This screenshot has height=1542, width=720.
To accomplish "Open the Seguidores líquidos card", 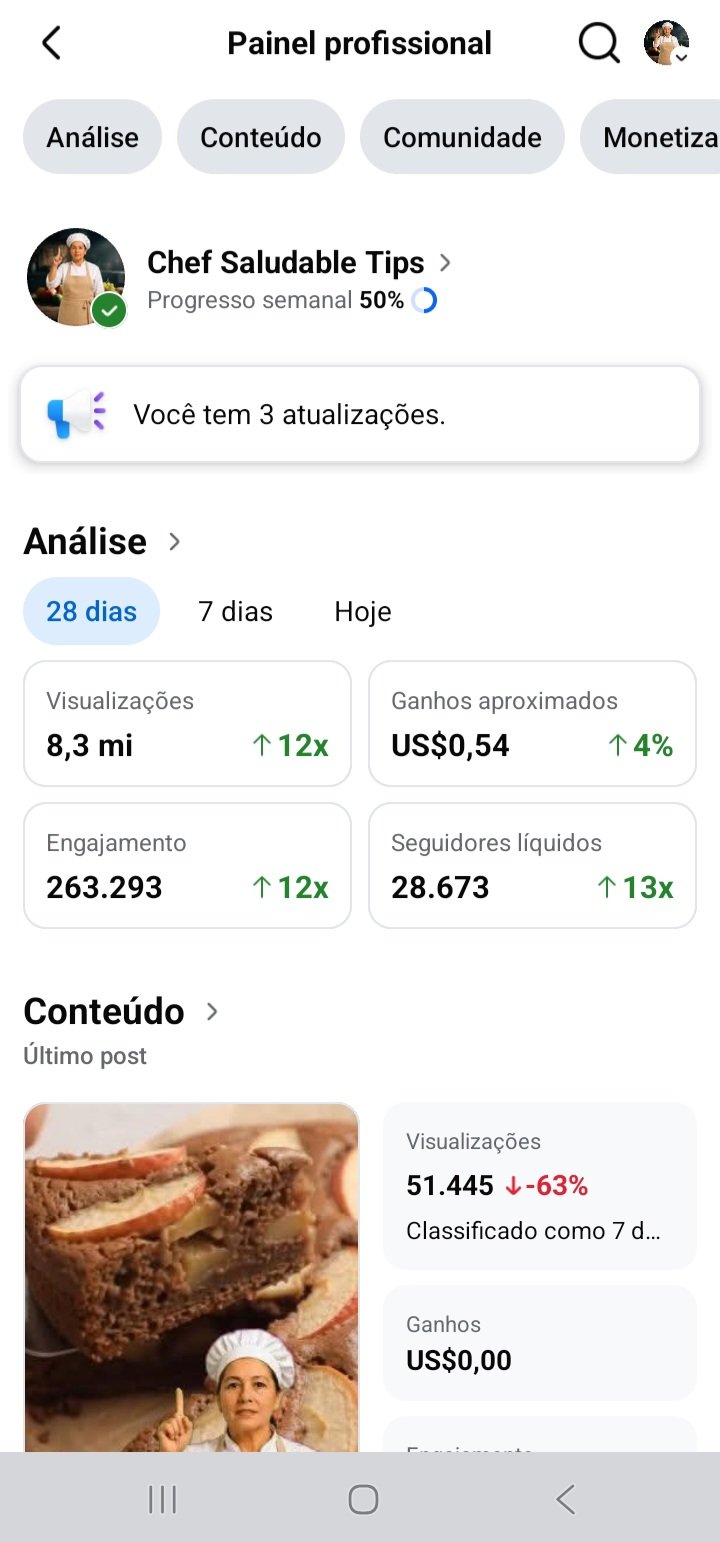I will coord(532,865).
